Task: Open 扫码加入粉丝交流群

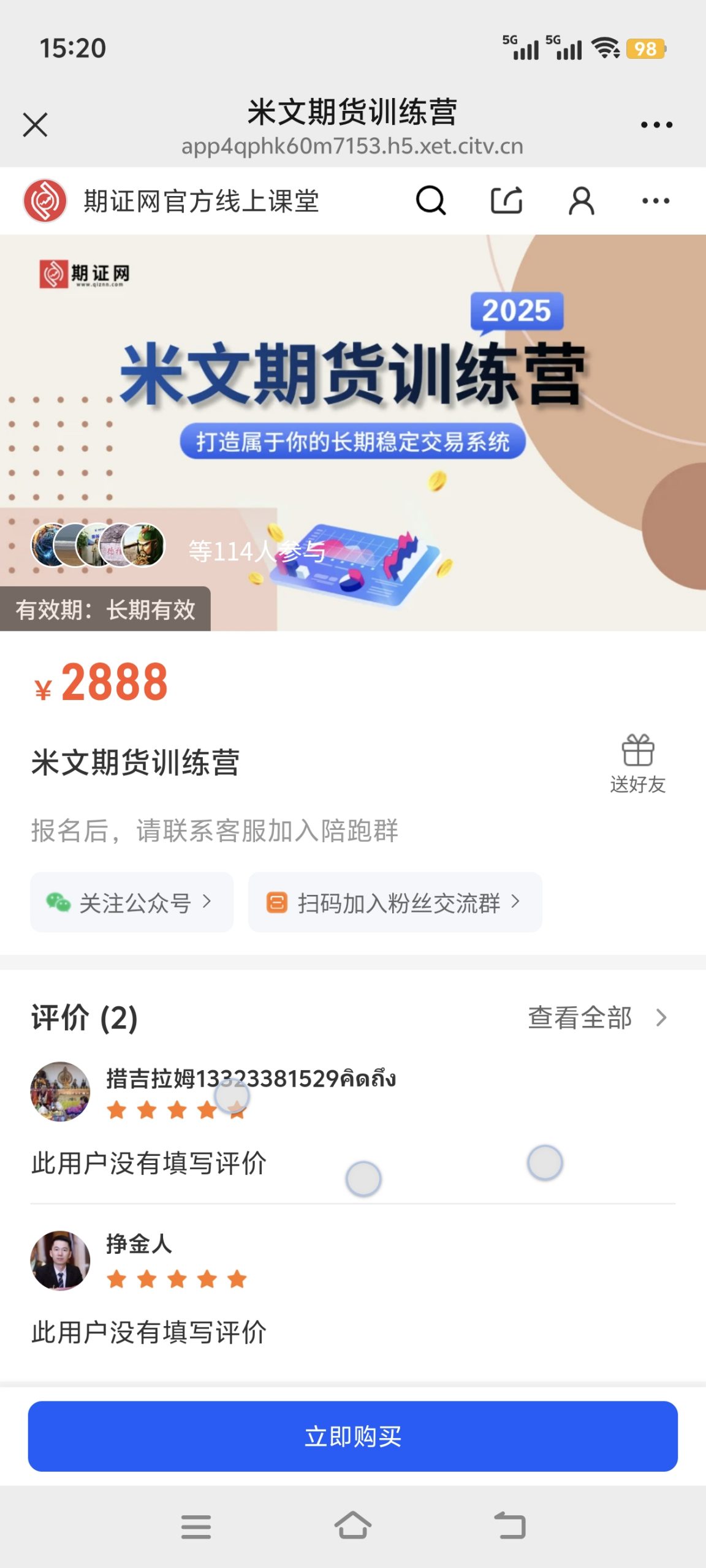Action: click(395, 902)
